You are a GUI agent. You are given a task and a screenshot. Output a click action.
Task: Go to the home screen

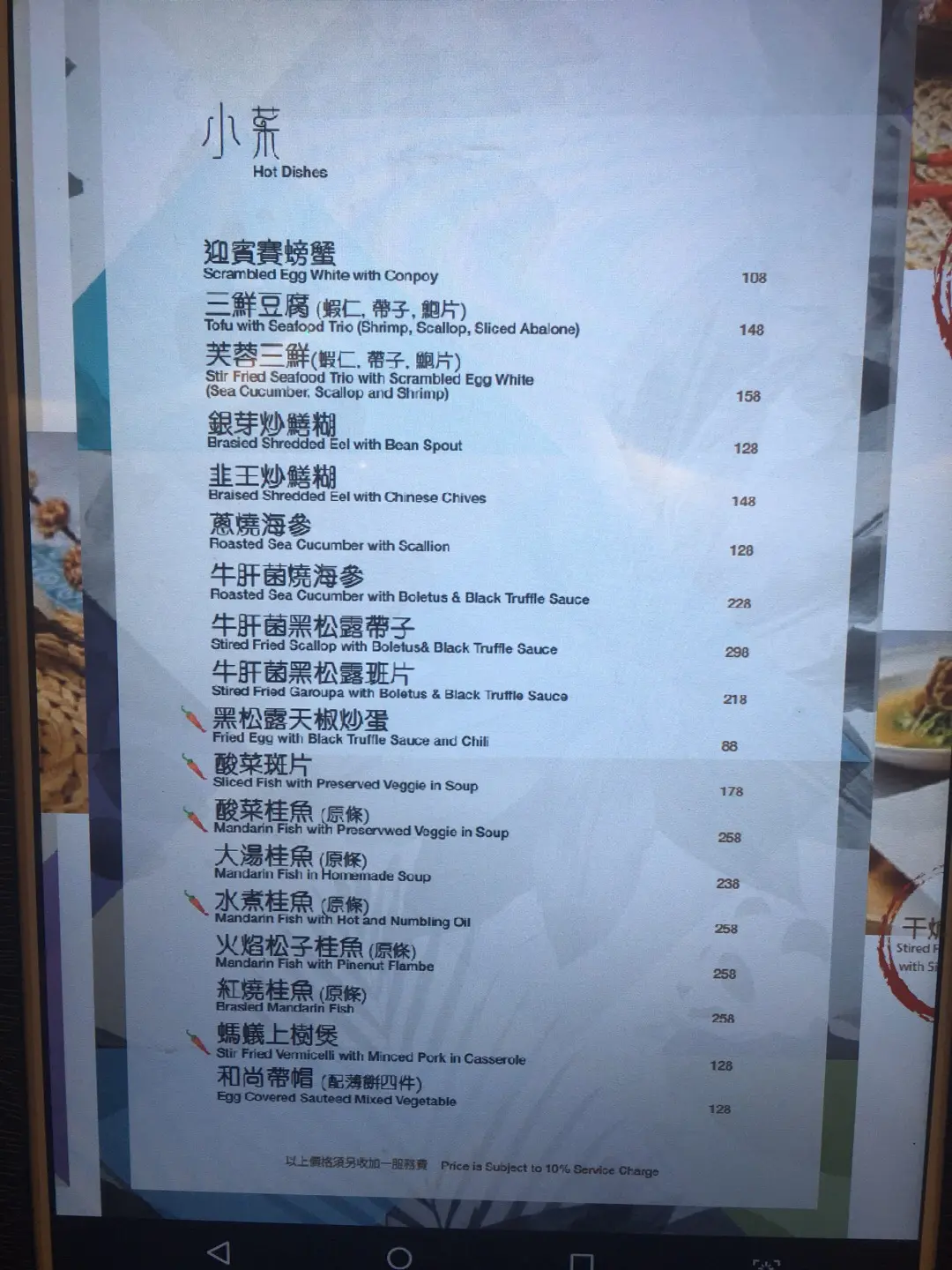pos(399,1257)
